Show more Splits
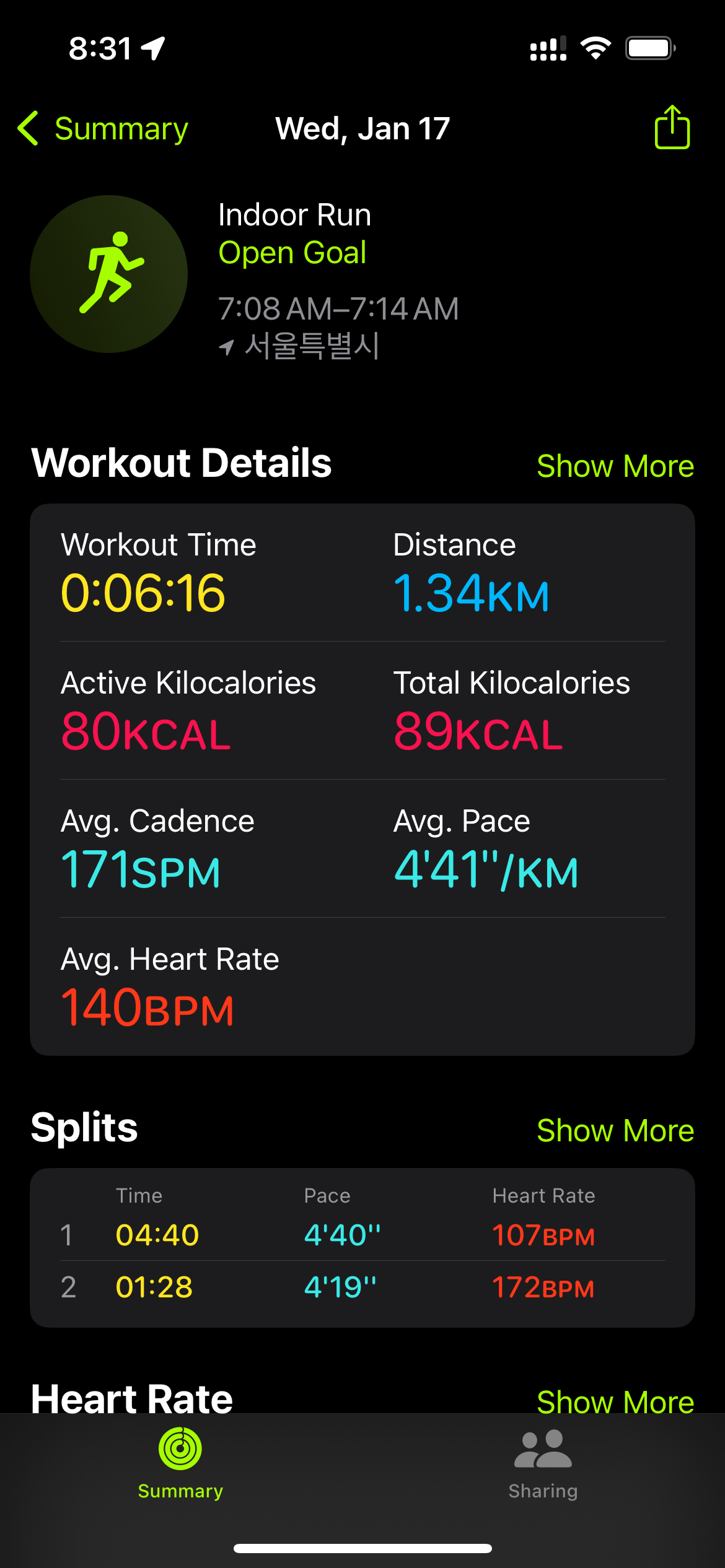Image resolution: width=725 pixels, height=1568 pixels. click(x=615, y=1130)
